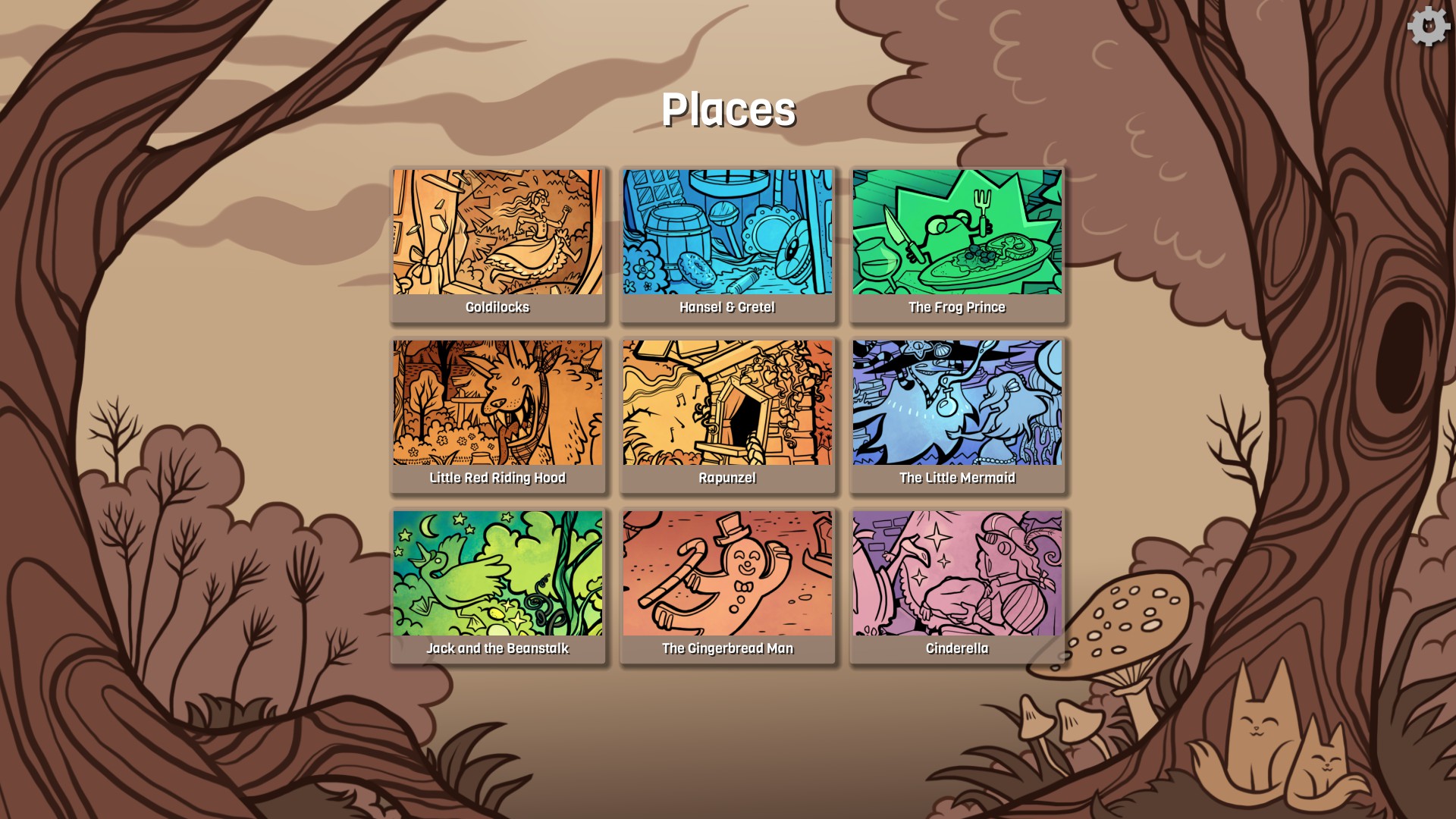The height and width of the screenshot is (819, 1456).
Task: Open The Little Mermaid place
Action: [957, 415]
